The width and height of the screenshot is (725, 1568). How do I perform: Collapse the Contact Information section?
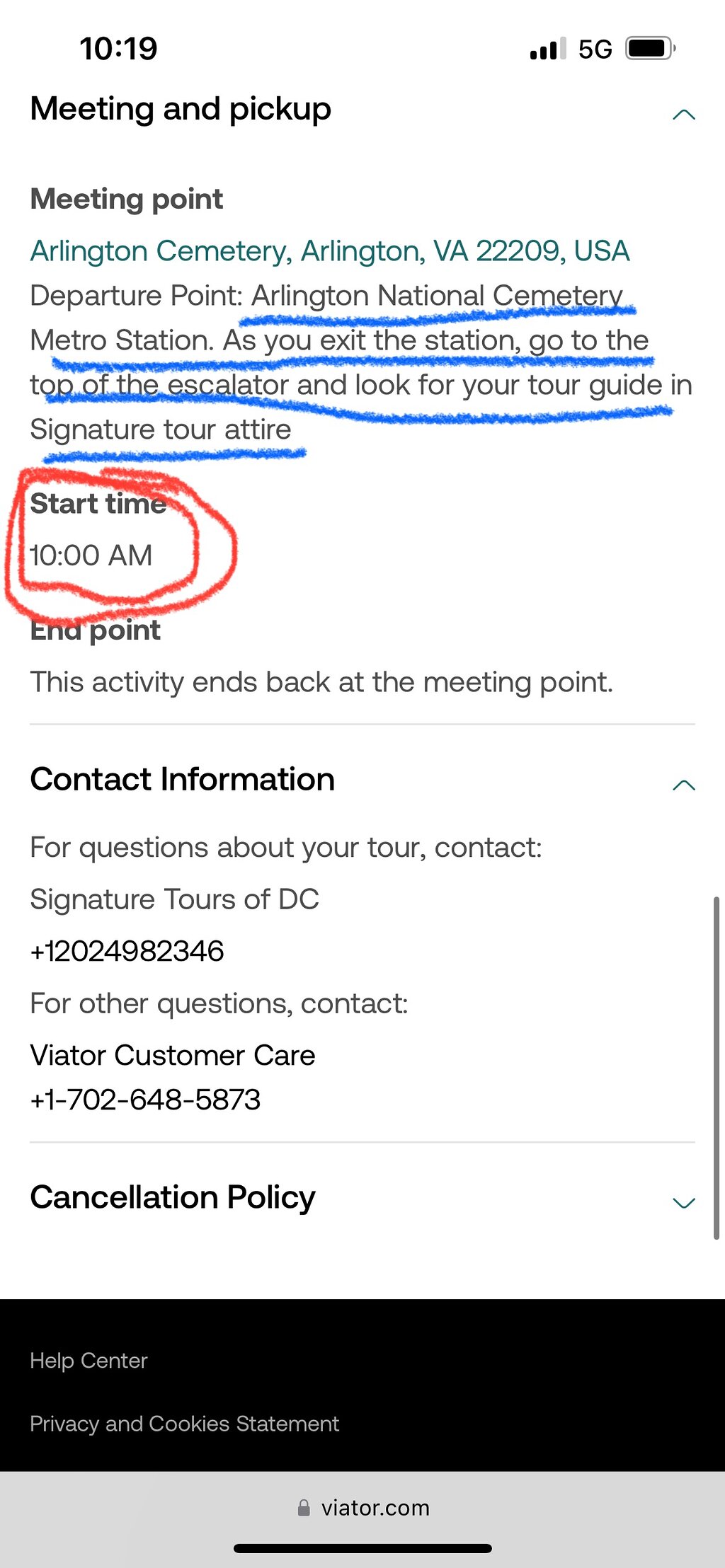[x=683, y=785]
